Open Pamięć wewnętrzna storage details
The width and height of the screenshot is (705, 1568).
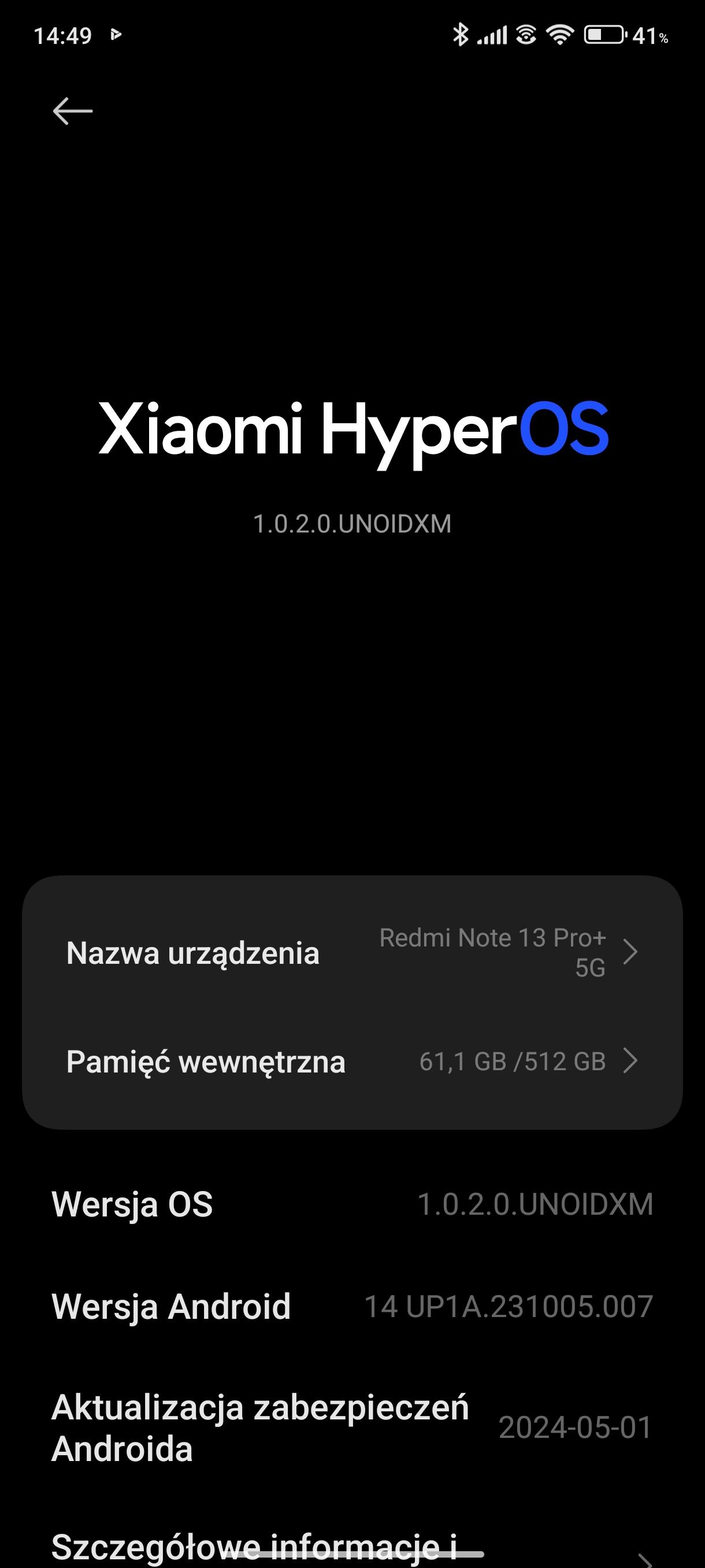pyautogui.click(x=352, y=1062)
